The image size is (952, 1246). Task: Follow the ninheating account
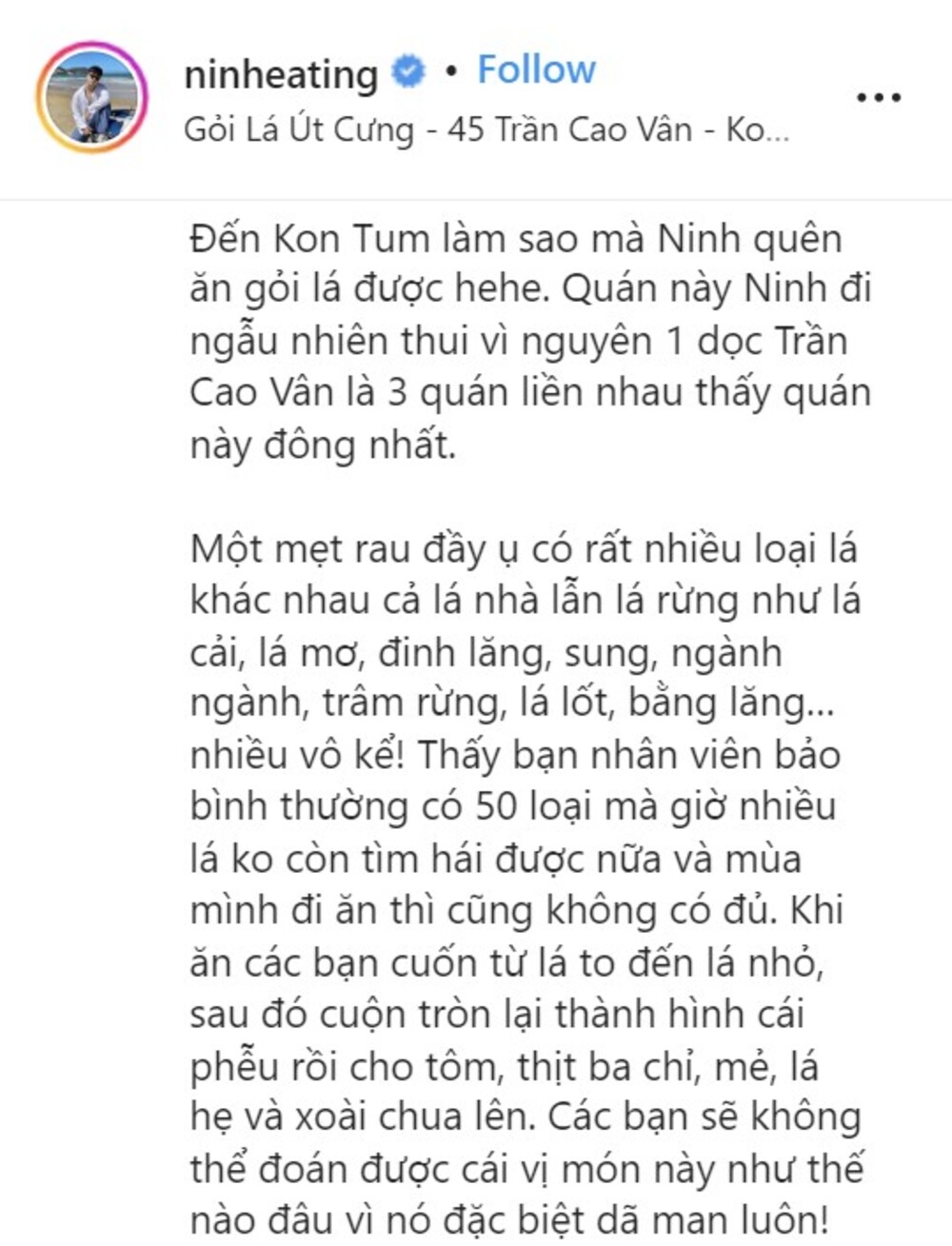click(536, 70)
